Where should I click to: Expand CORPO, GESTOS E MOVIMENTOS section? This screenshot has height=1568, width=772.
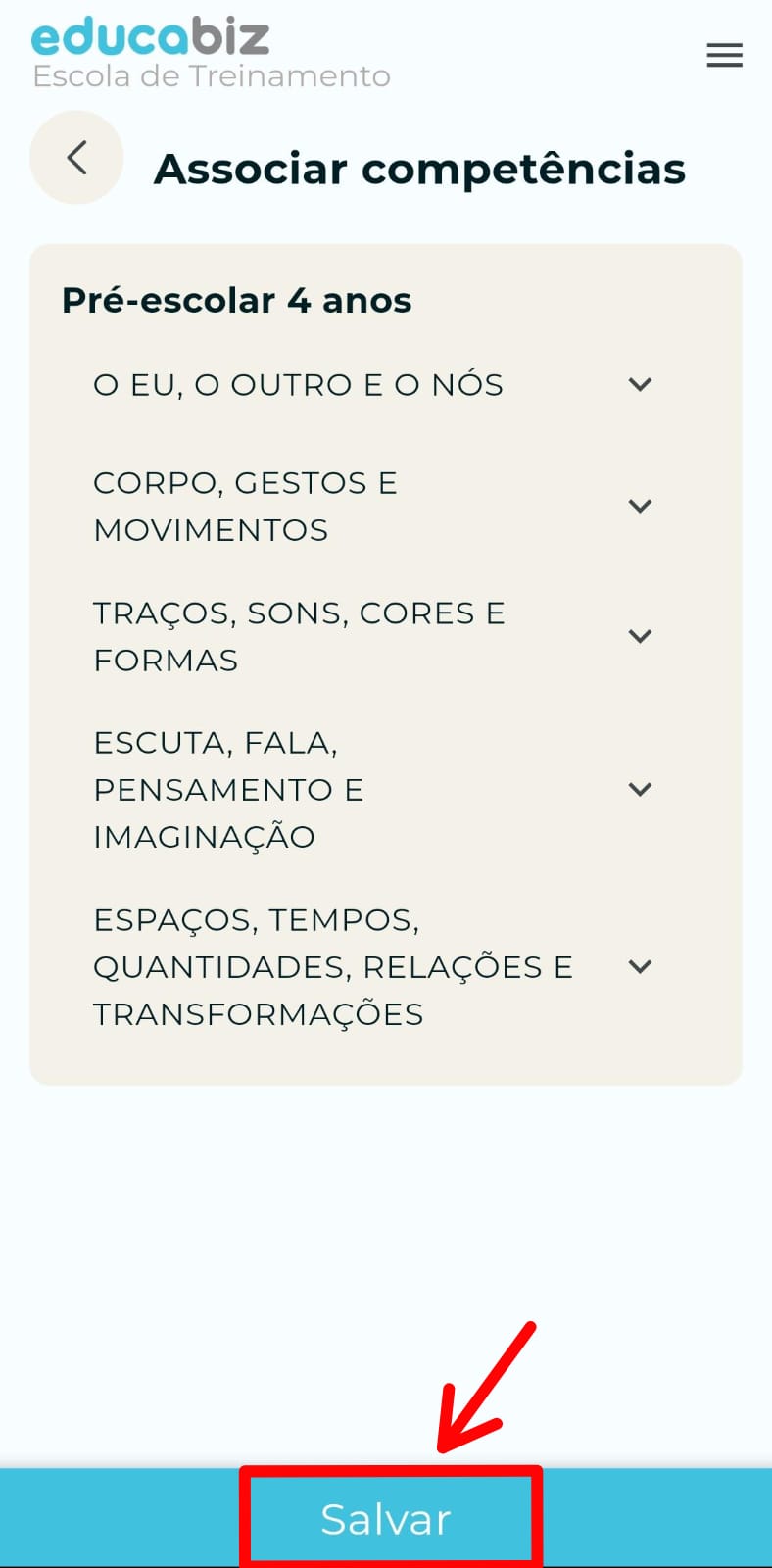pos(640,507)
